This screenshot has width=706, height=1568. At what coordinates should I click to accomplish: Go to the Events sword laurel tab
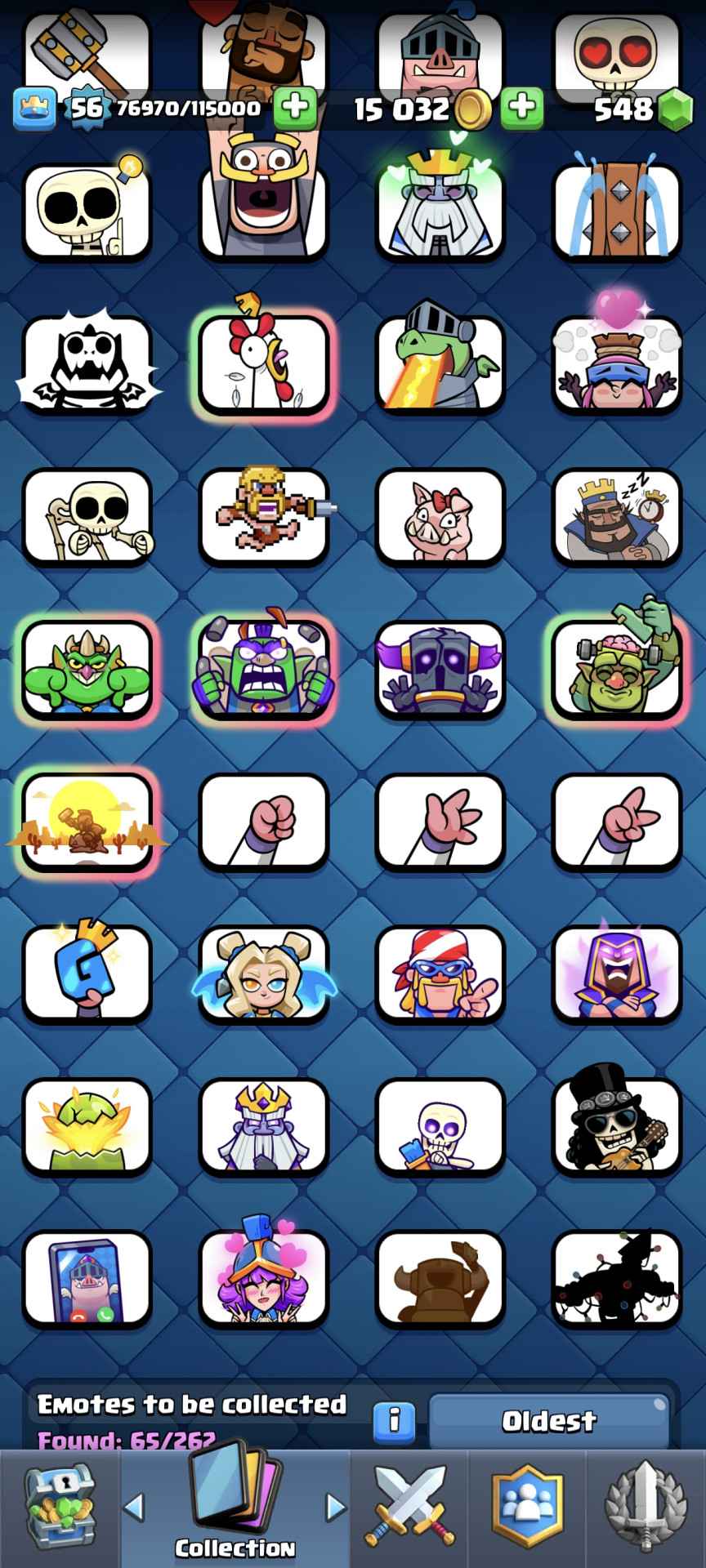(x=645, y=1505)
